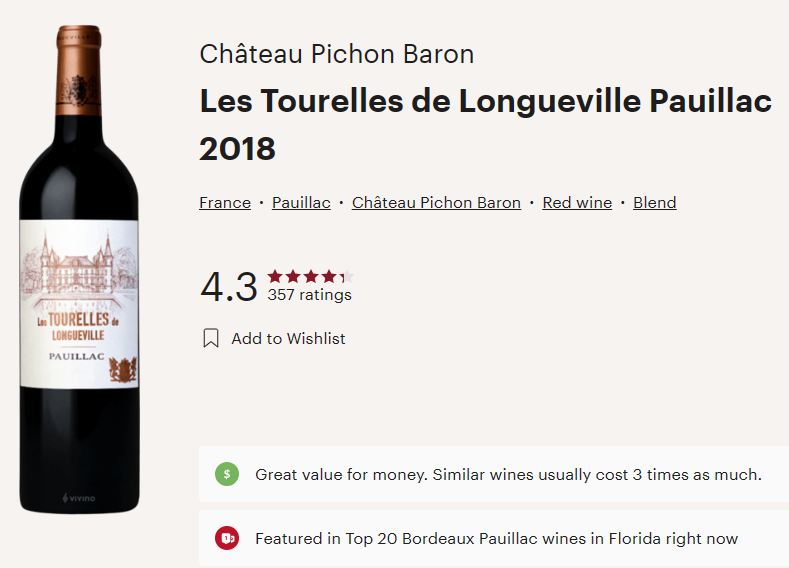Viewport: 789px width, 568px height.
Task: Open the Blend grape link
Action: click(654, 203)
